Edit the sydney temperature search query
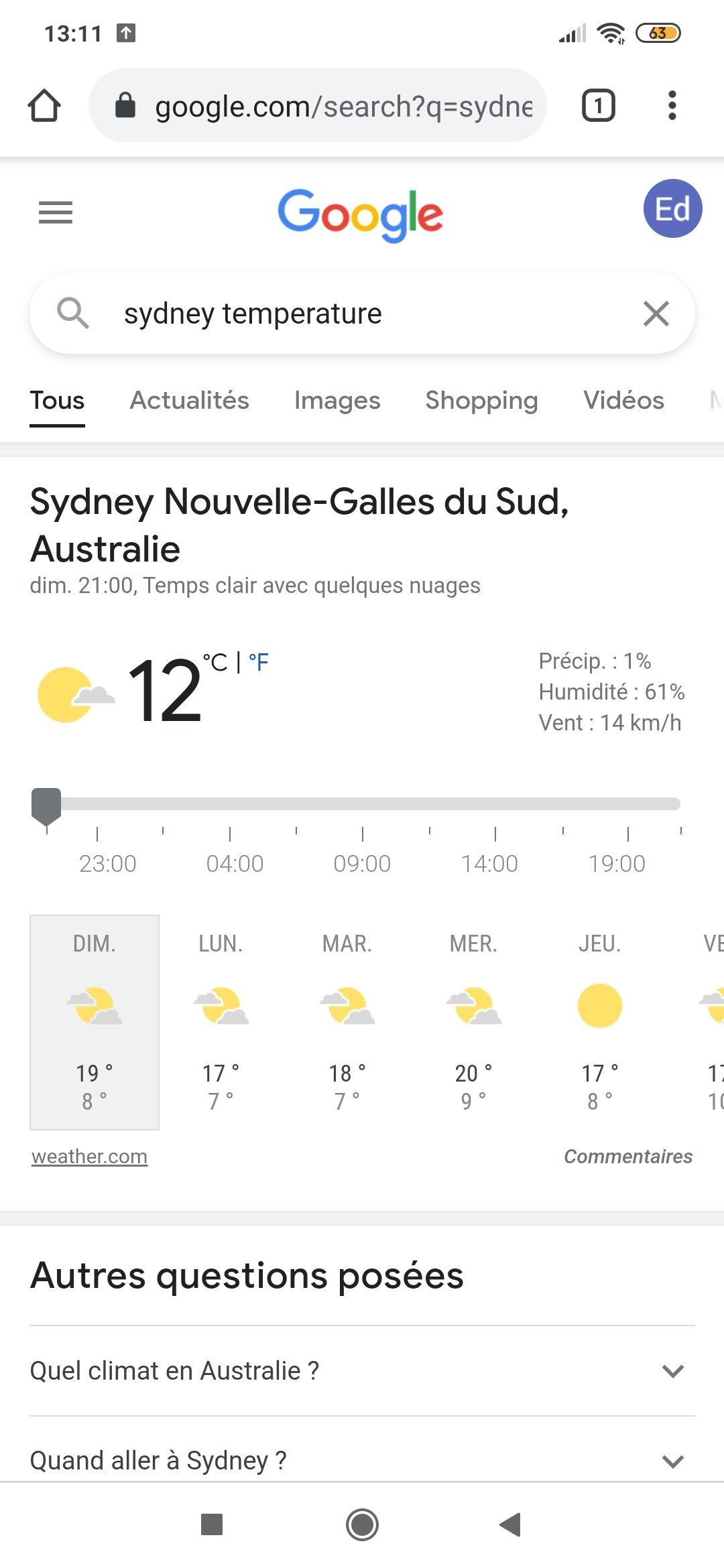The image size is (724, 1568). pos(362,314)
